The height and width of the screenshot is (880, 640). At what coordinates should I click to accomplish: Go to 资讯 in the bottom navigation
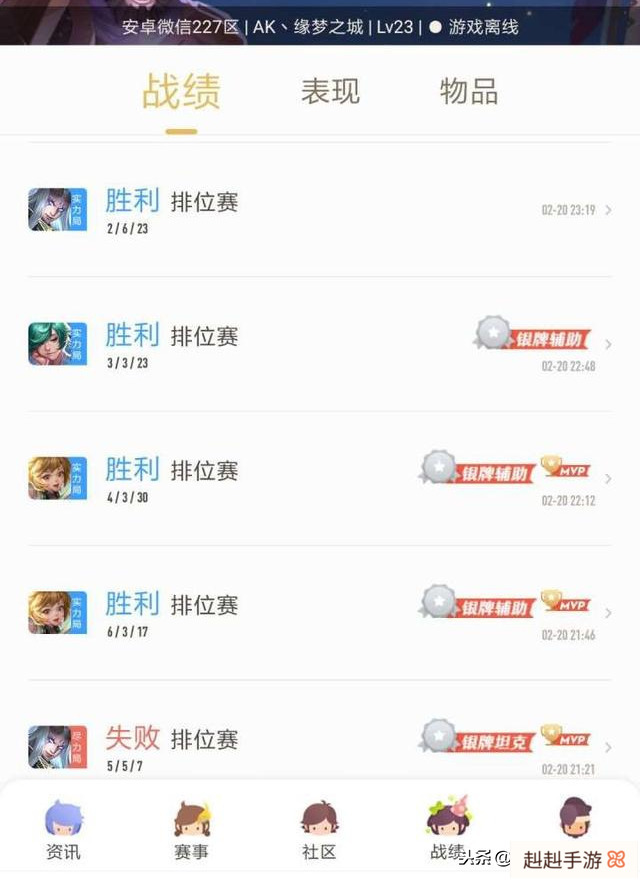pos(63,830)
